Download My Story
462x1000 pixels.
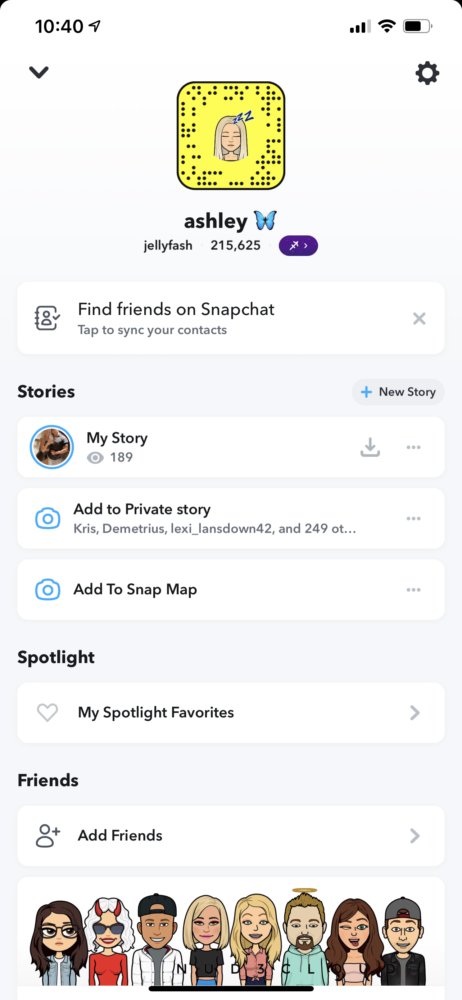click(x=370, y=448)
